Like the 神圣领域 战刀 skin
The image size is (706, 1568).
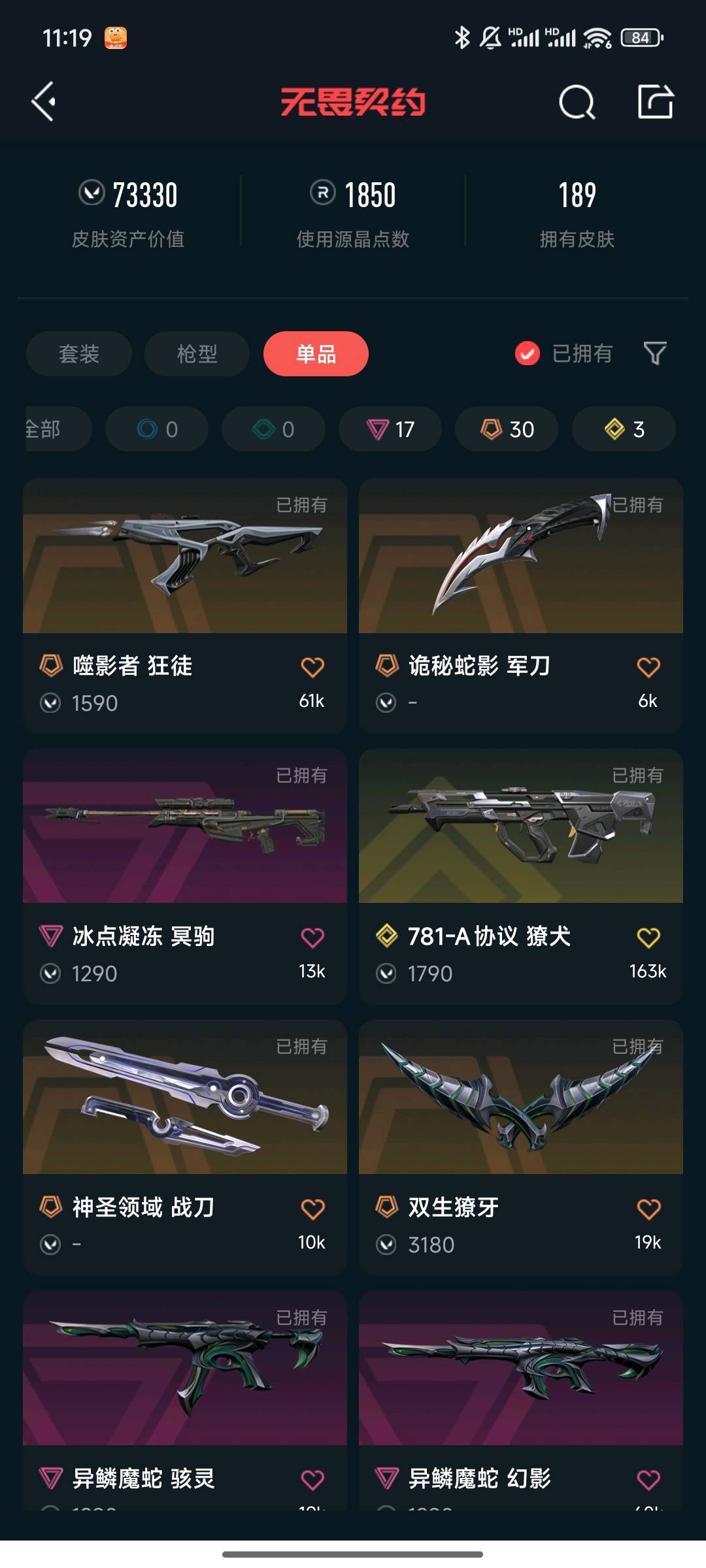point(312,1209)
